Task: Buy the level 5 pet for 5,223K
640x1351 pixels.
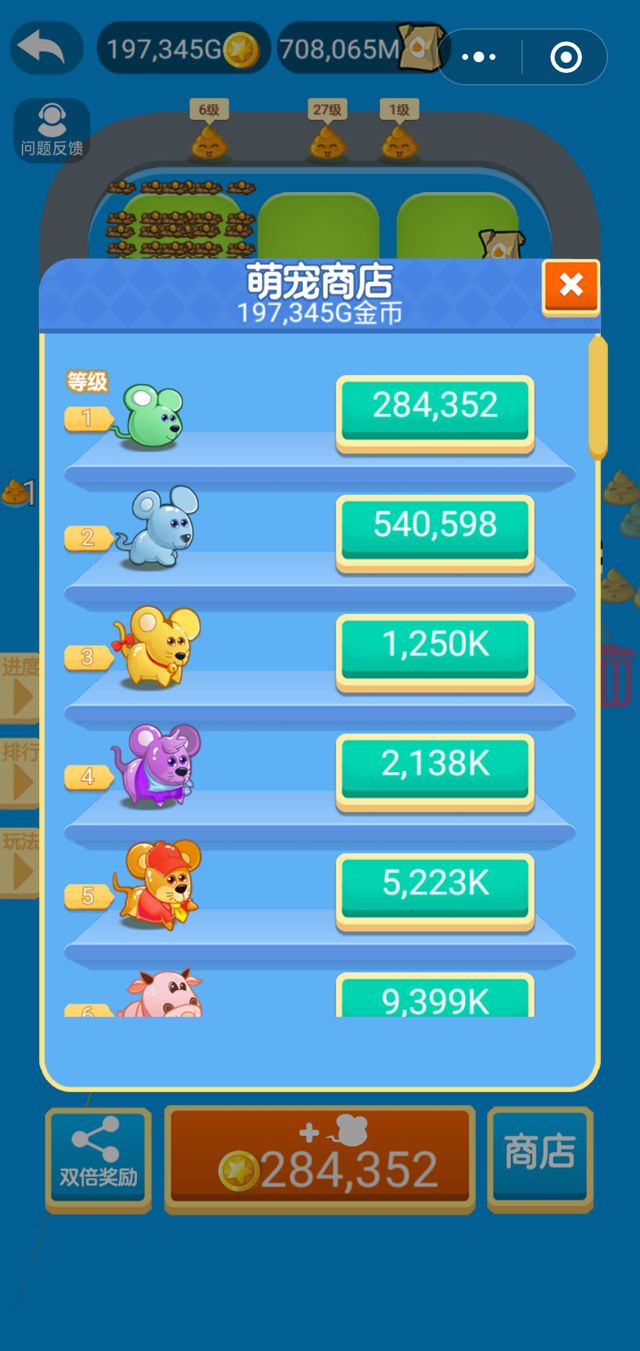Action: [x=435, y=886]
